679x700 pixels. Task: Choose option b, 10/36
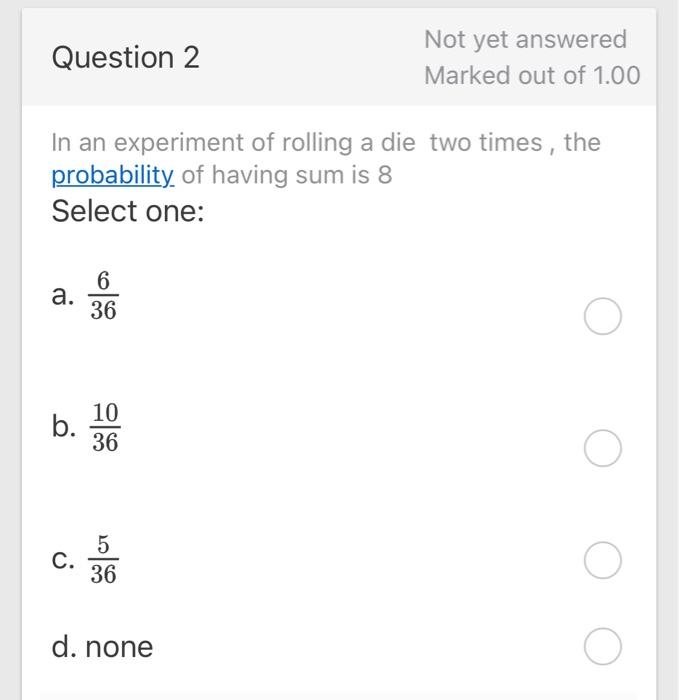click(602, 449)
